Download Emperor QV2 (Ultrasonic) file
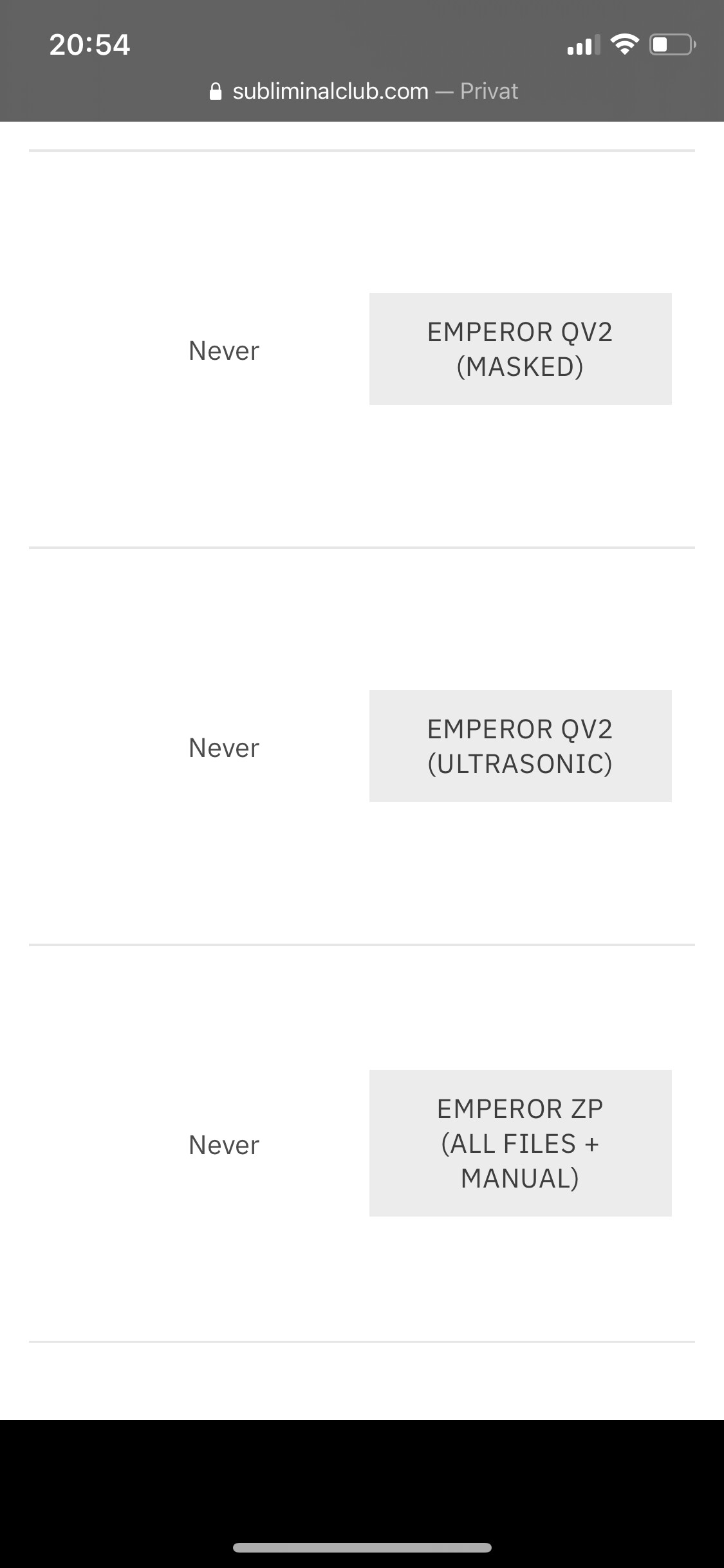This screenshot has width=724, height=1568. (x=520, y=746)
